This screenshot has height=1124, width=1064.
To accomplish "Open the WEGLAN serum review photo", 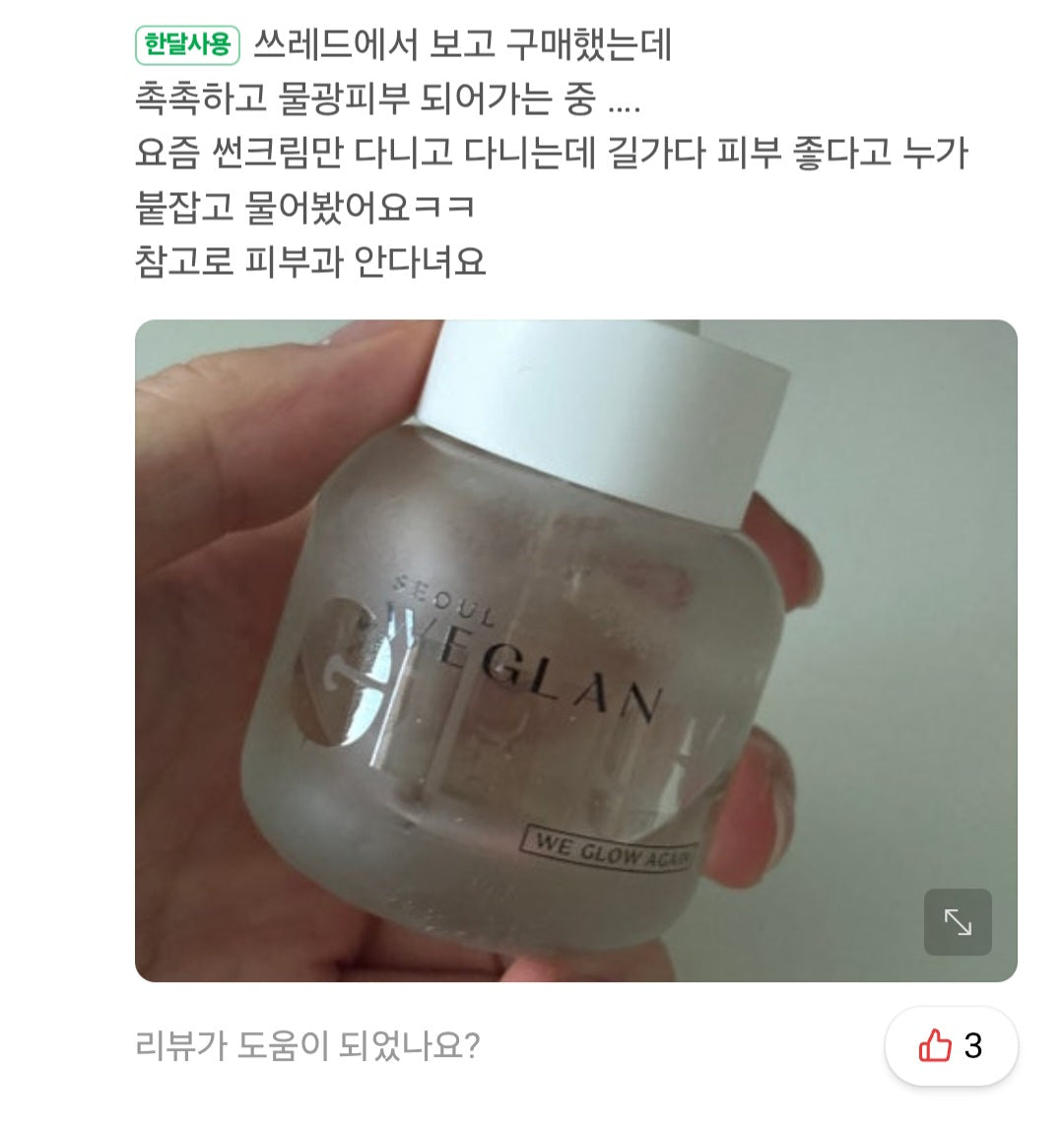I will (552, 650).
